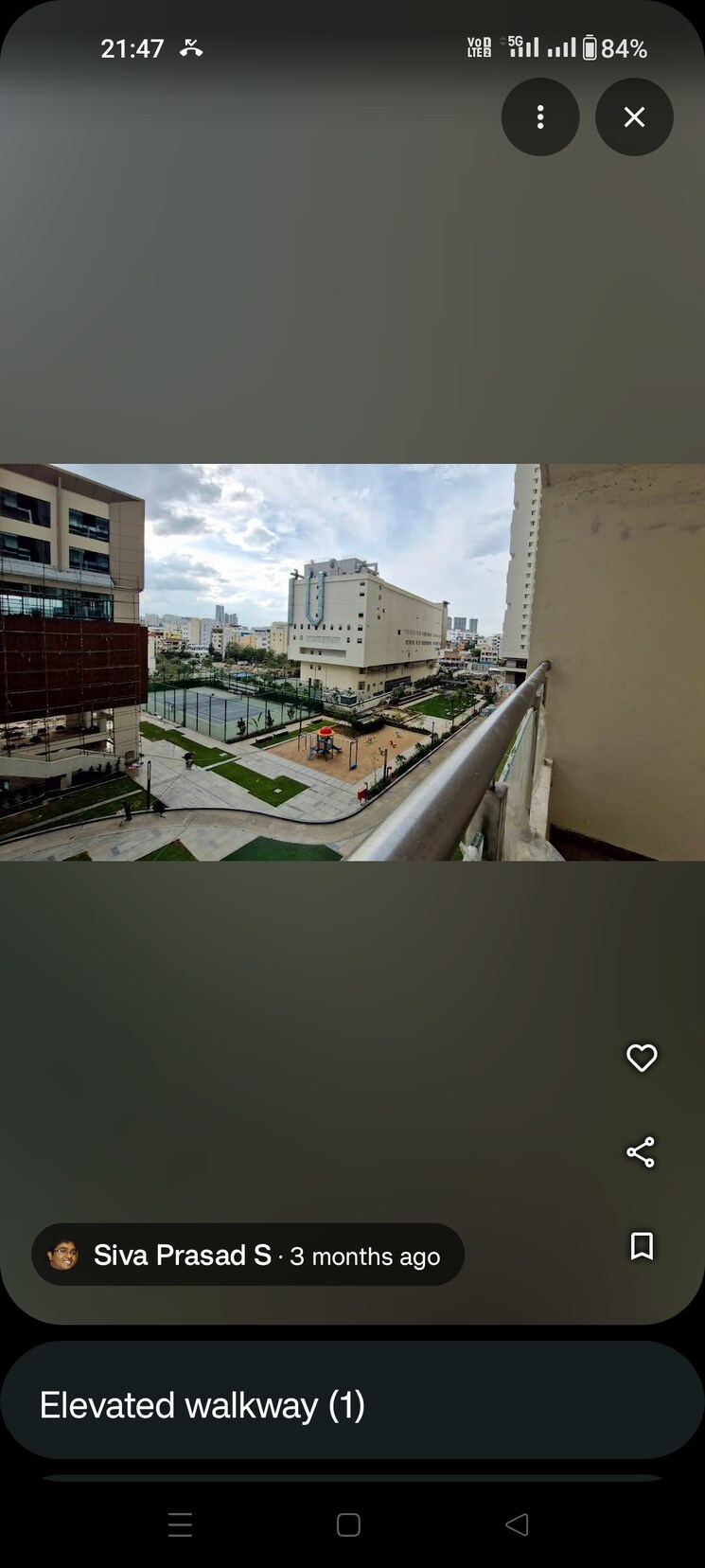Open recent apps from the navigation bar
The height and width of the screenshot is (1568, 705).
[x=180, y=1524]
